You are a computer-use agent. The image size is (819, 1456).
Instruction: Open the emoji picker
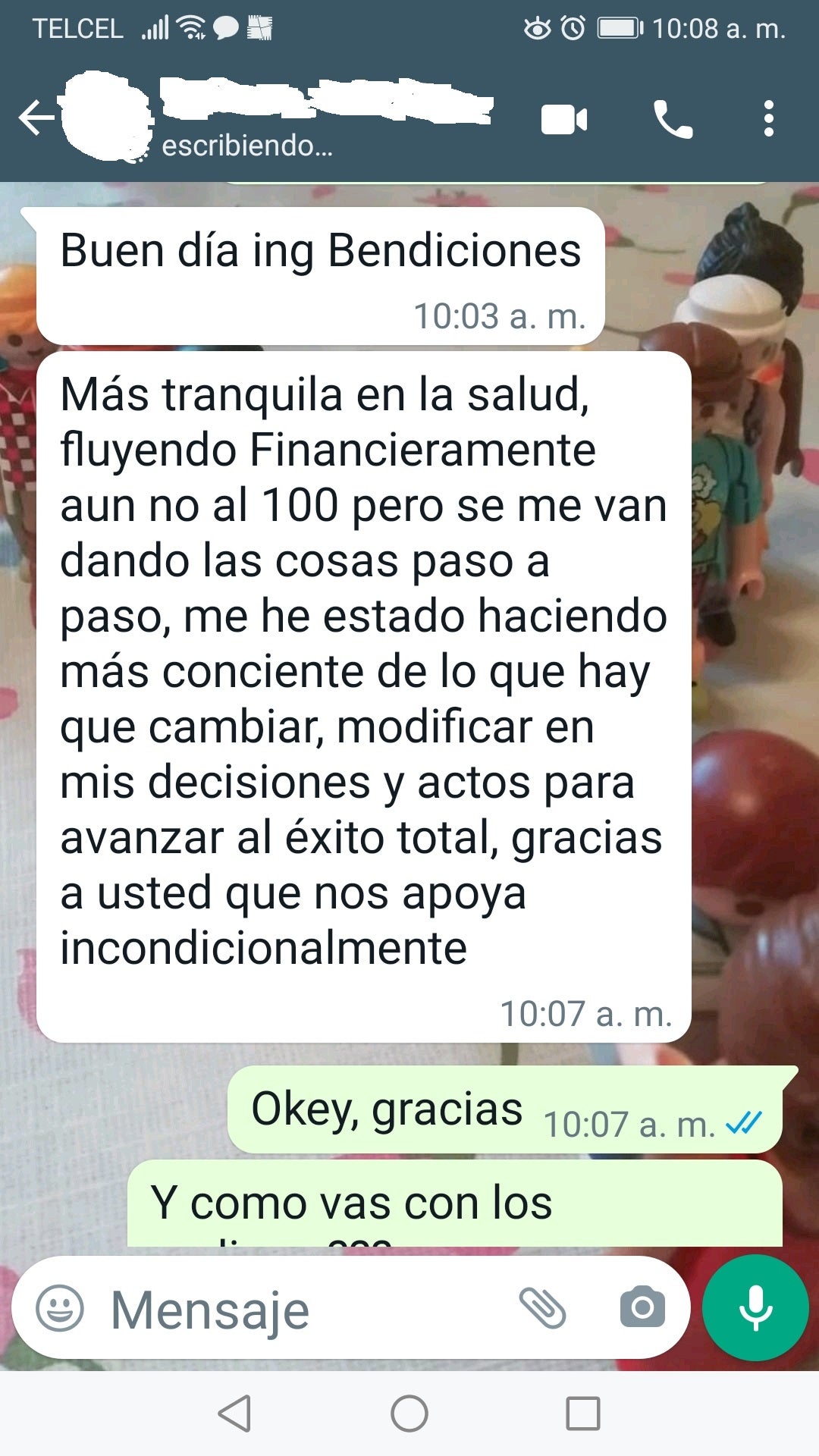[x=60, y=1308]
